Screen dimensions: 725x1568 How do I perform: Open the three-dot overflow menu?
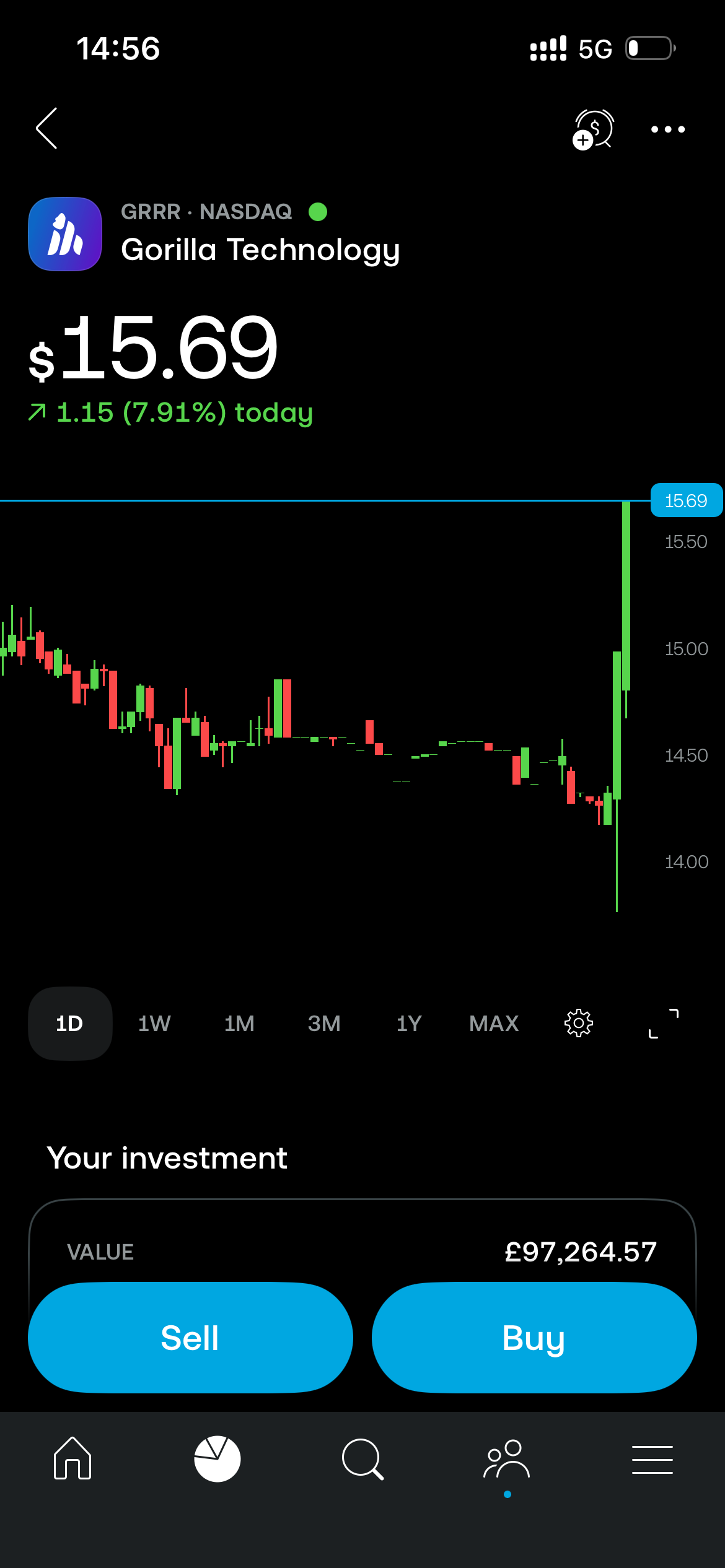pyautogui.click(x=667, y=129)
